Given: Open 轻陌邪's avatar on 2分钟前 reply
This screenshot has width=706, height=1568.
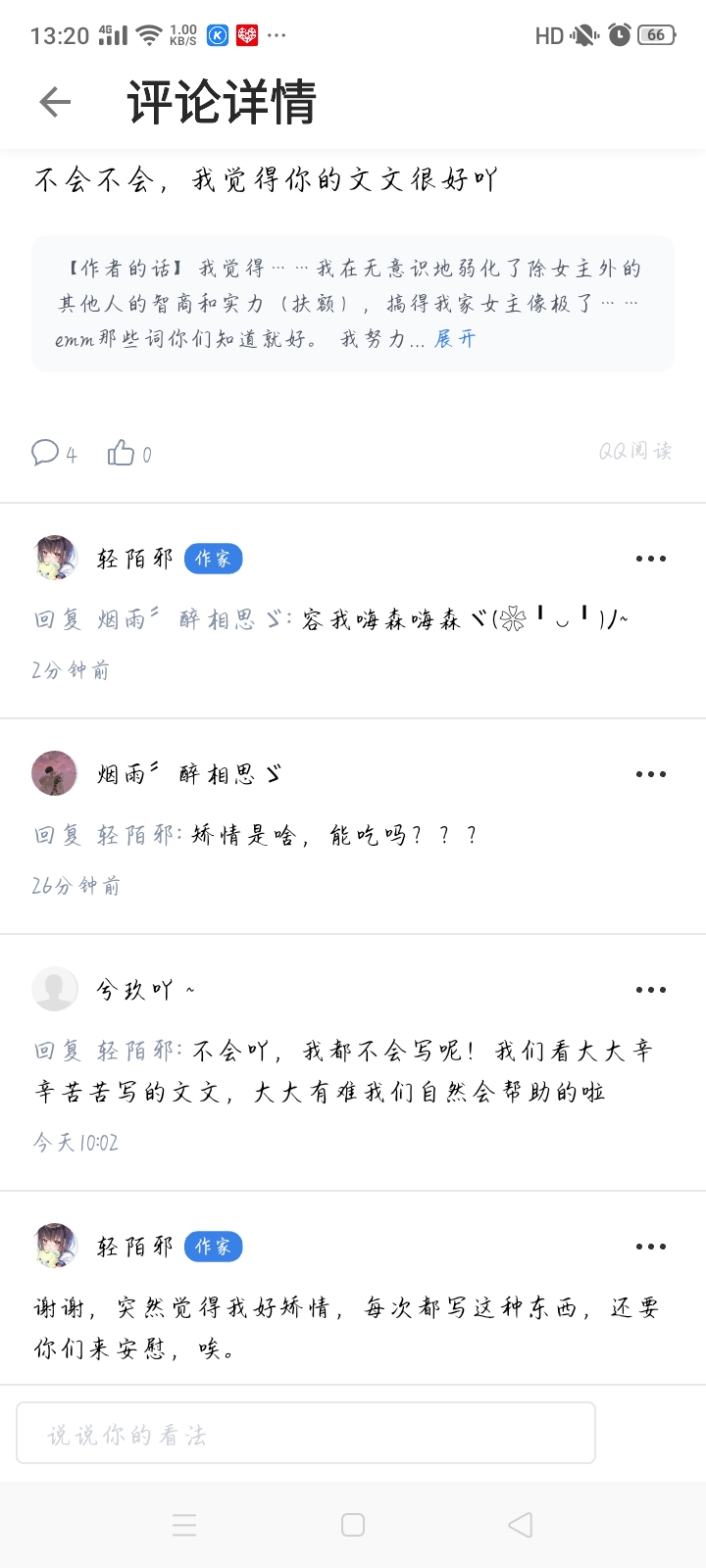Looking at the screenshot, I should click(55, 559).
